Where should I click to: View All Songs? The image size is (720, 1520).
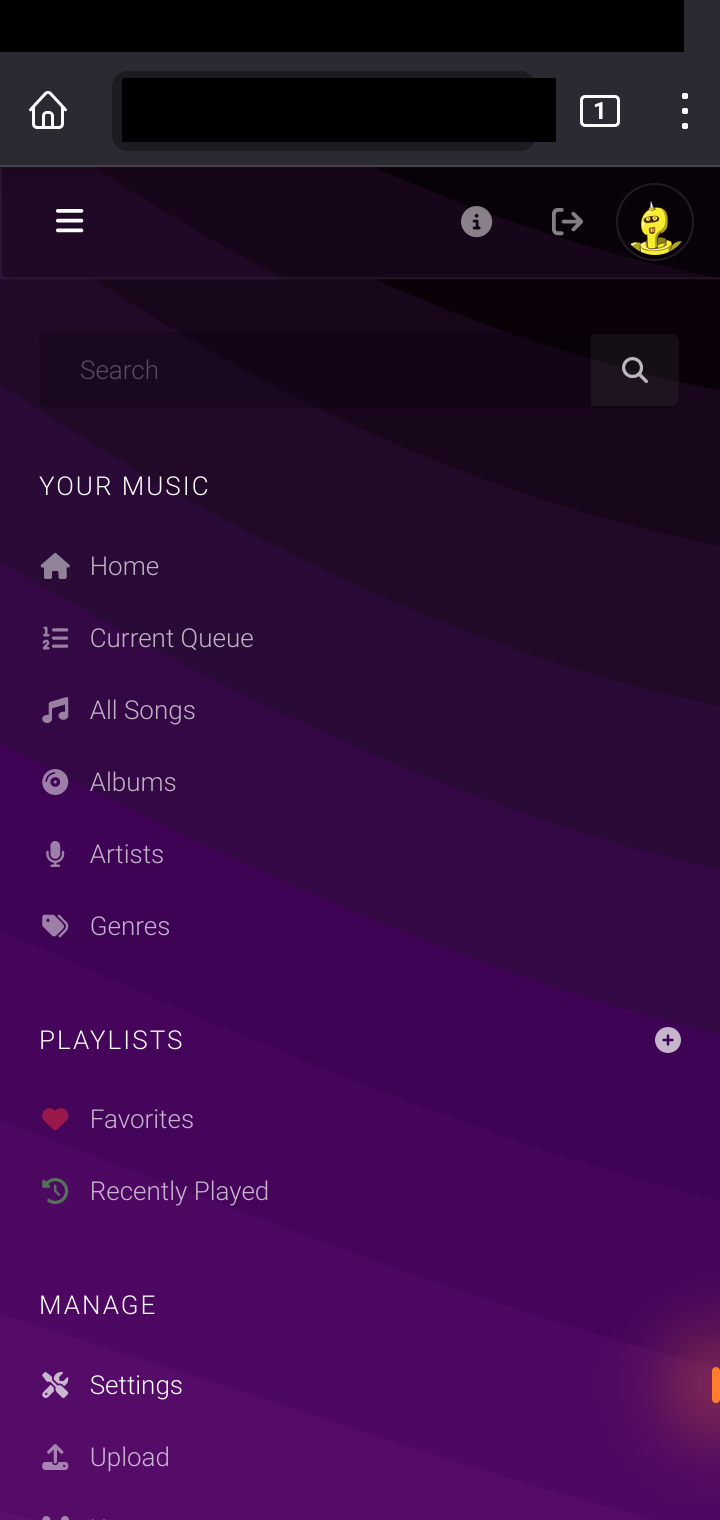(142, 710)
